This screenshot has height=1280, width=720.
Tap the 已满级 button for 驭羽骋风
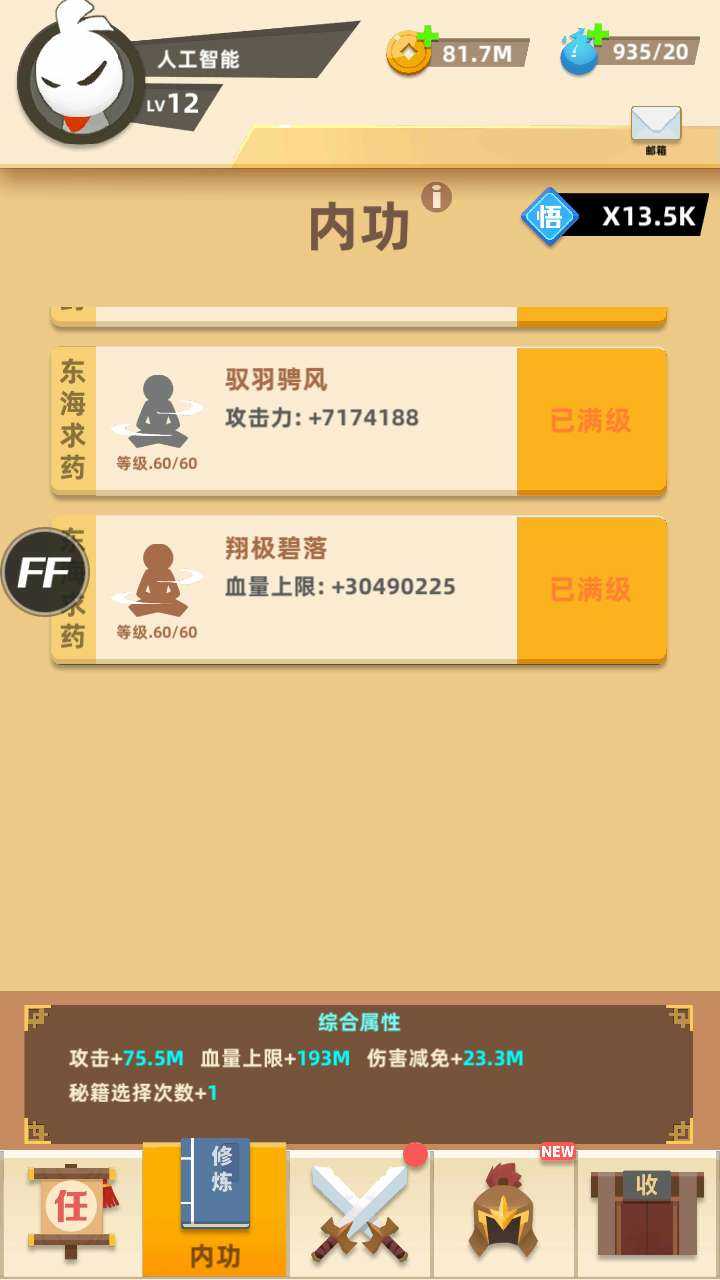[591, 420]
